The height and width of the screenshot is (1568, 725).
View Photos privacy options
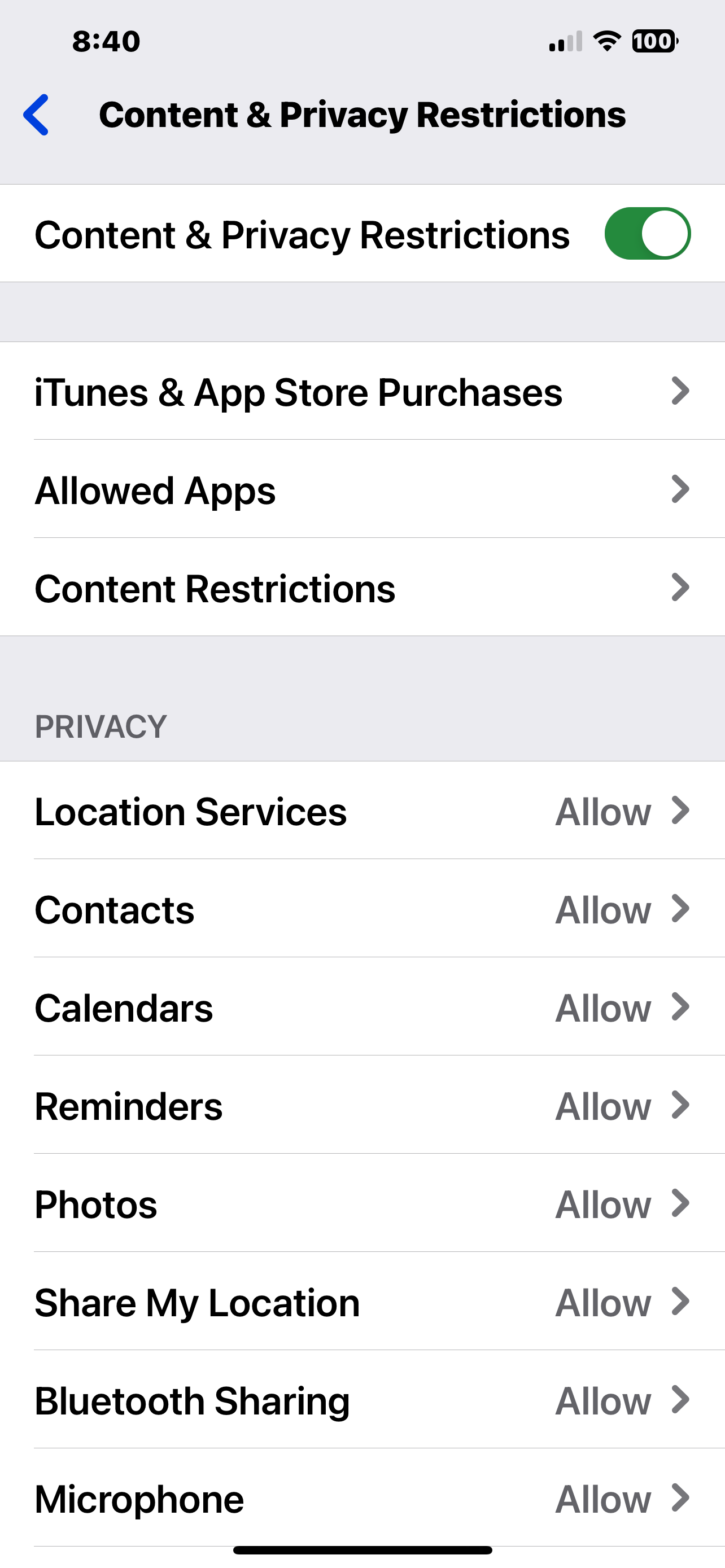point(362,1204)
